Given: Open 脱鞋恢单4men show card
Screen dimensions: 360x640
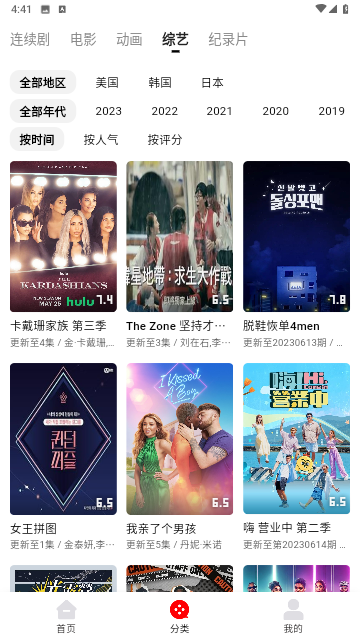Looking at the screenshot, I should tap(296, 255).
